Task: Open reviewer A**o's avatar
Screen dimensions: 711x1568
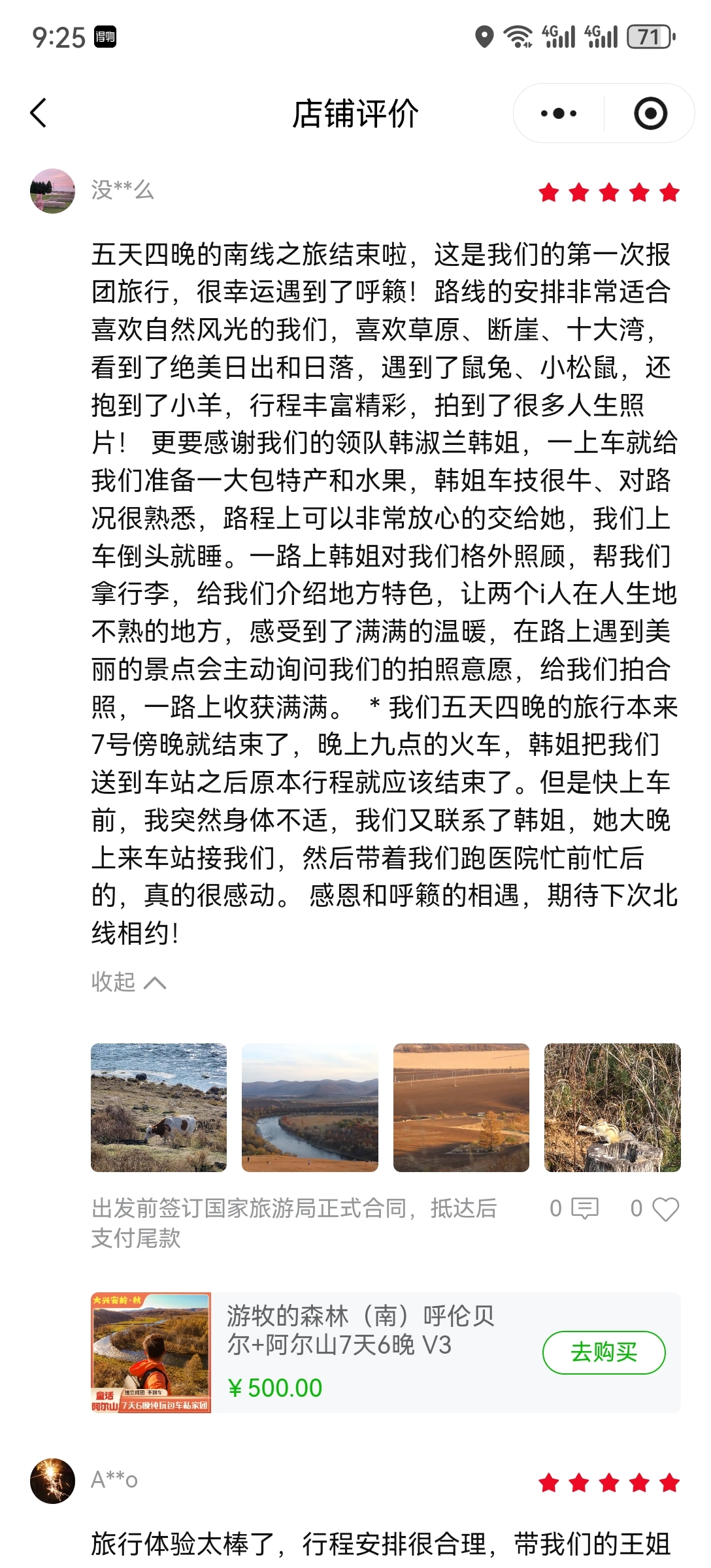Action: click(52, 1480)
